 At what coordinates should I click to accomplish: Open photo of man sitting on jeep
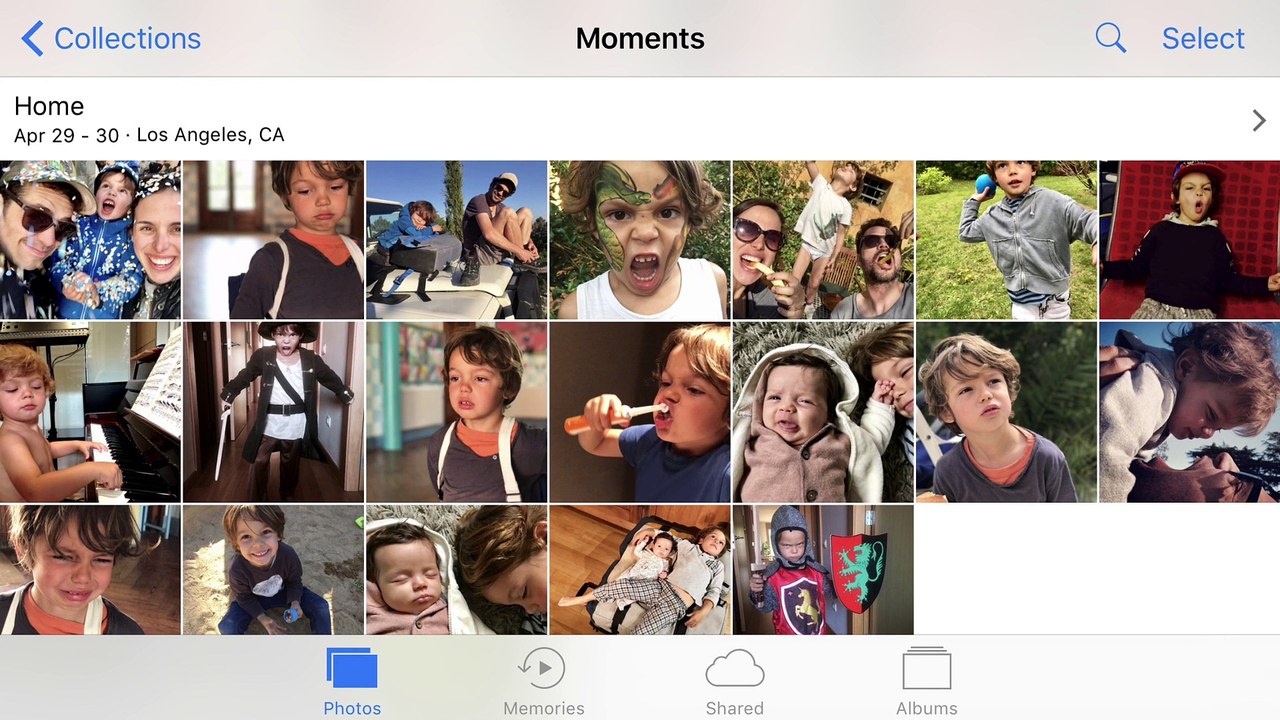[x=457, y=240]
